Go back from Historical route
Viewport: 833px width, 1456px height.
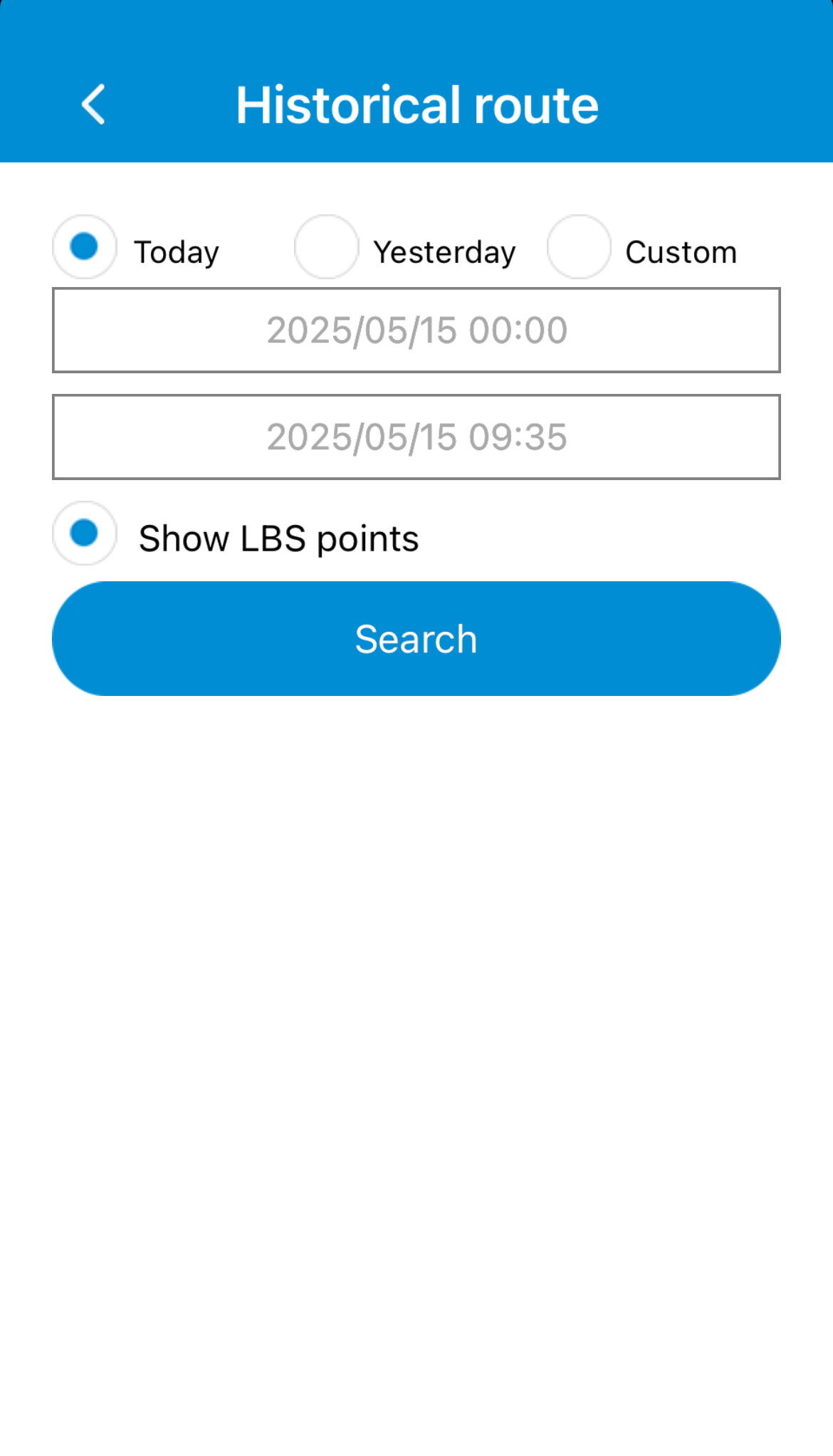coord(94,105)
